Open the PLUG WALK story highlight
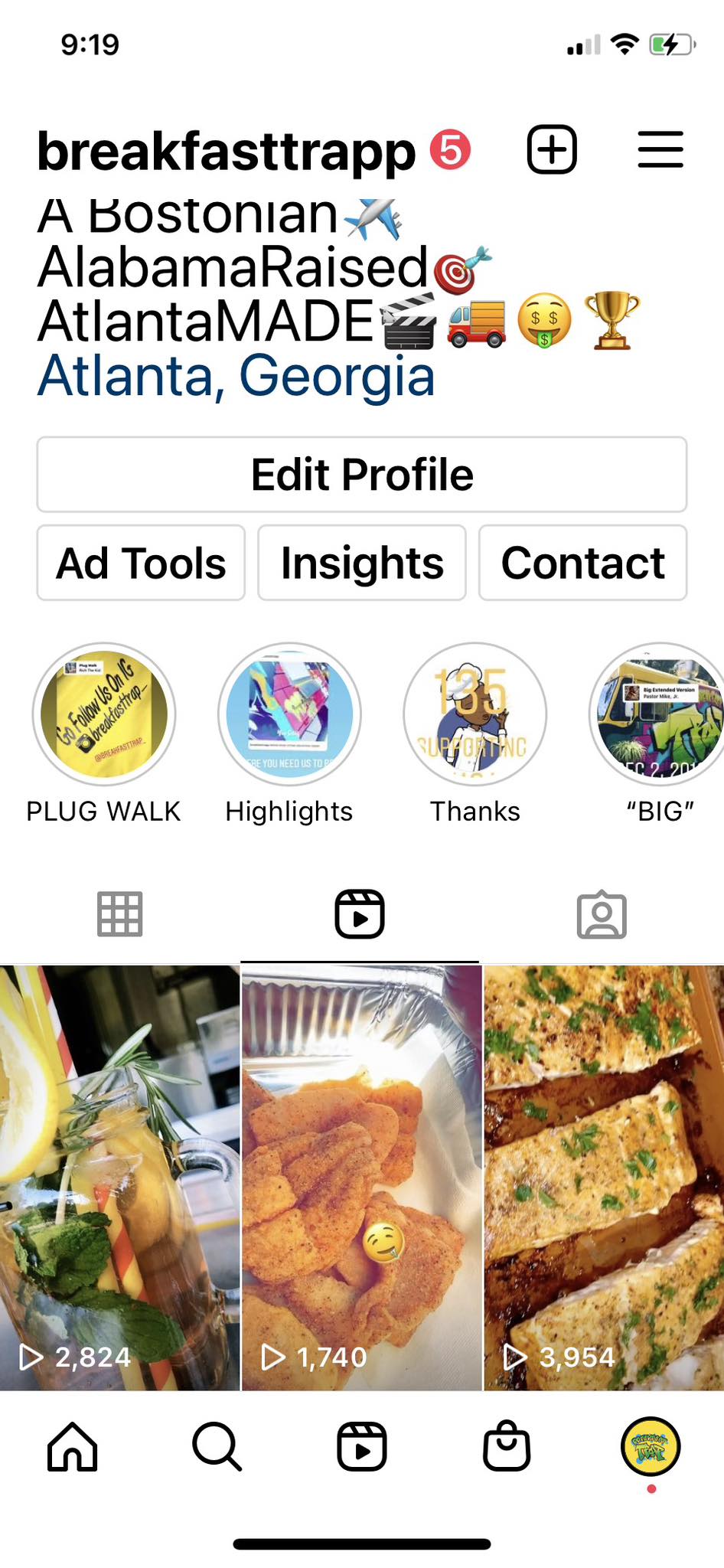The width and height of the screenshot is (724, 1568). click(x=104, y=714)
